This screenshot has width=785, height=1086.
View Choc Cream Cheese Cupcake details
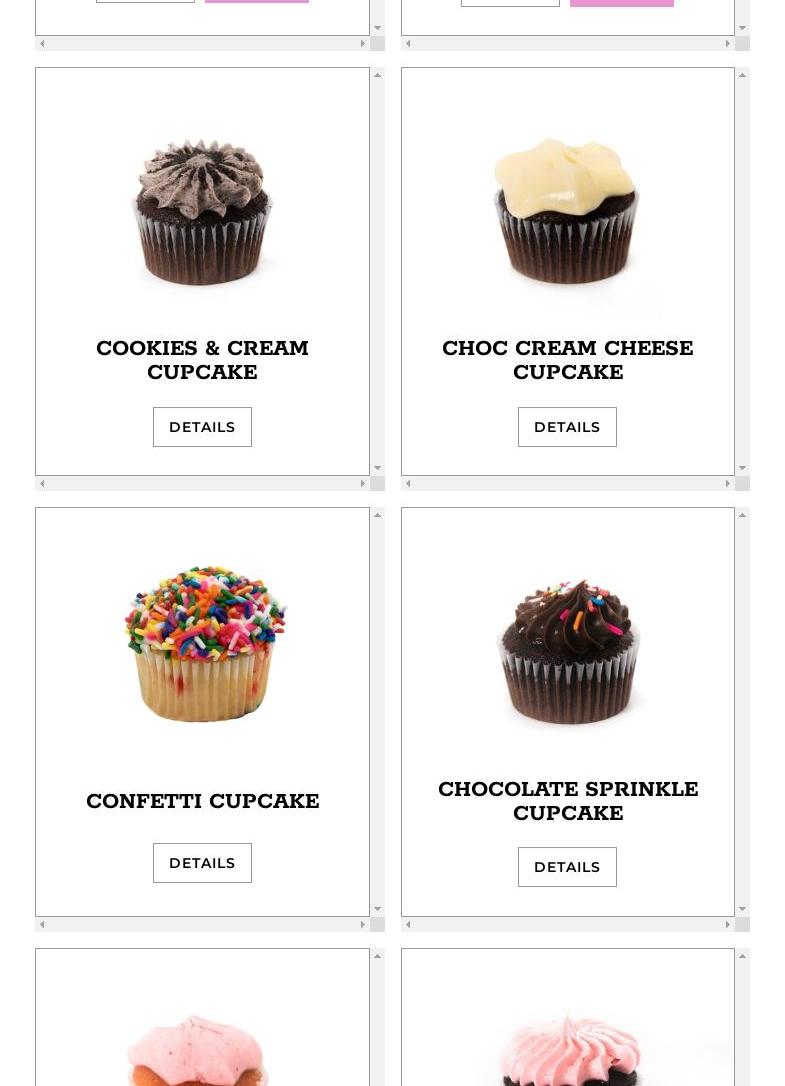(x=567, y=427)
